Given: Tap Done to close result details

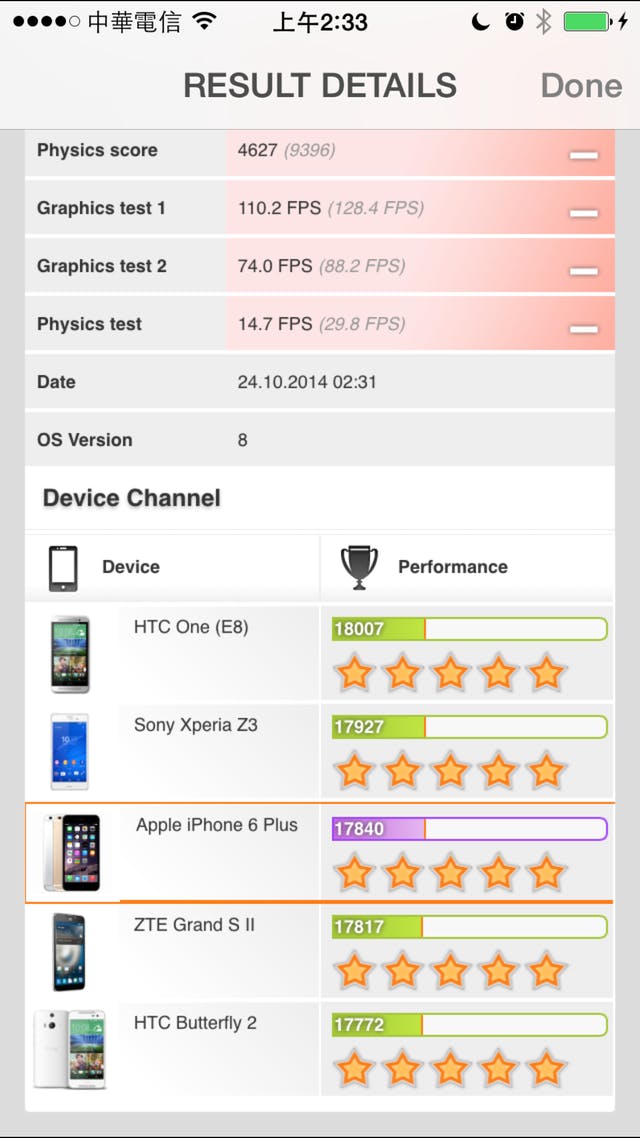Looking at the screenshot, I should (x=580, y=86).
